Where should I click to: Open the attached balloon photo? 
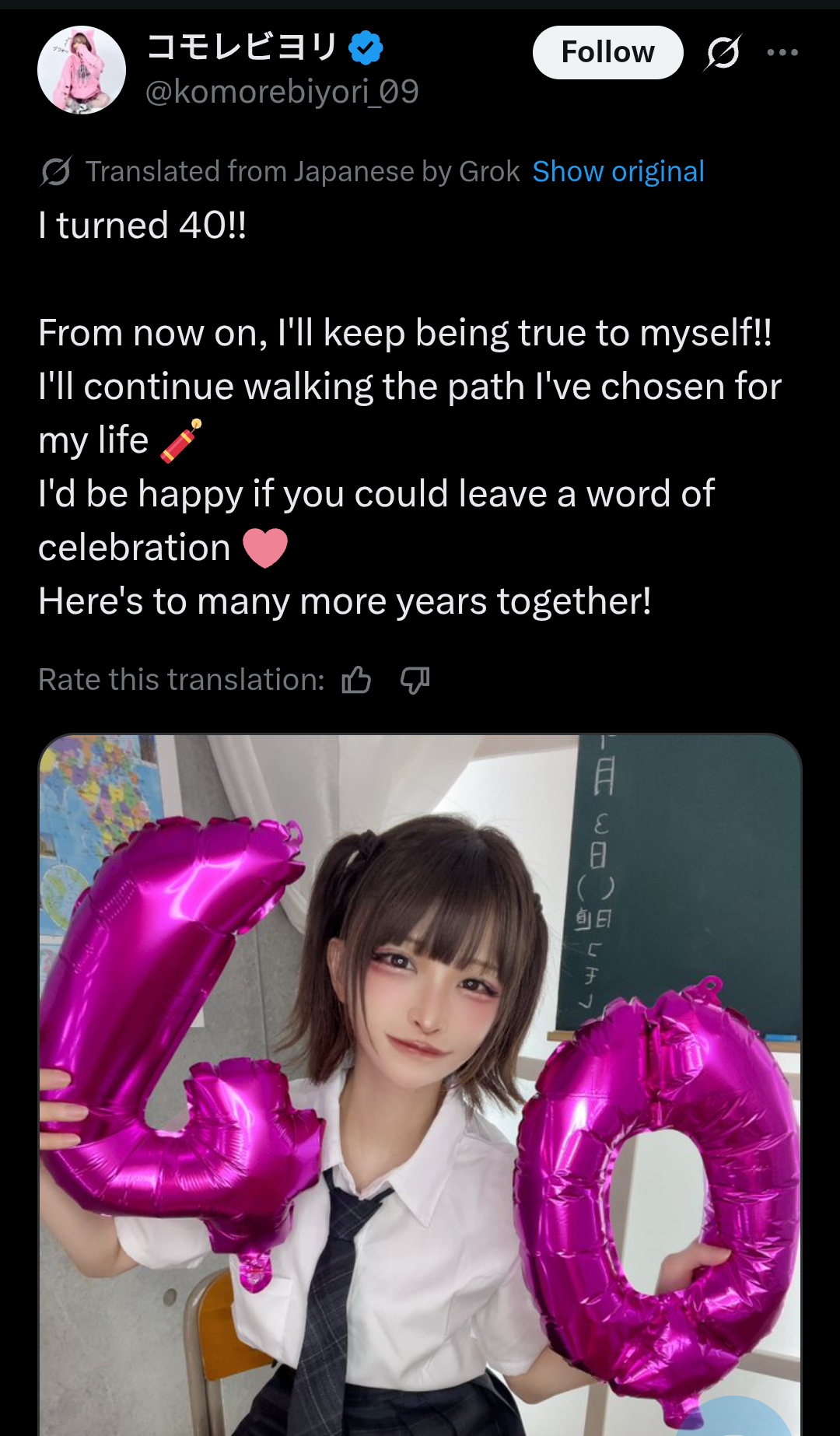(x=420, y=1084)
